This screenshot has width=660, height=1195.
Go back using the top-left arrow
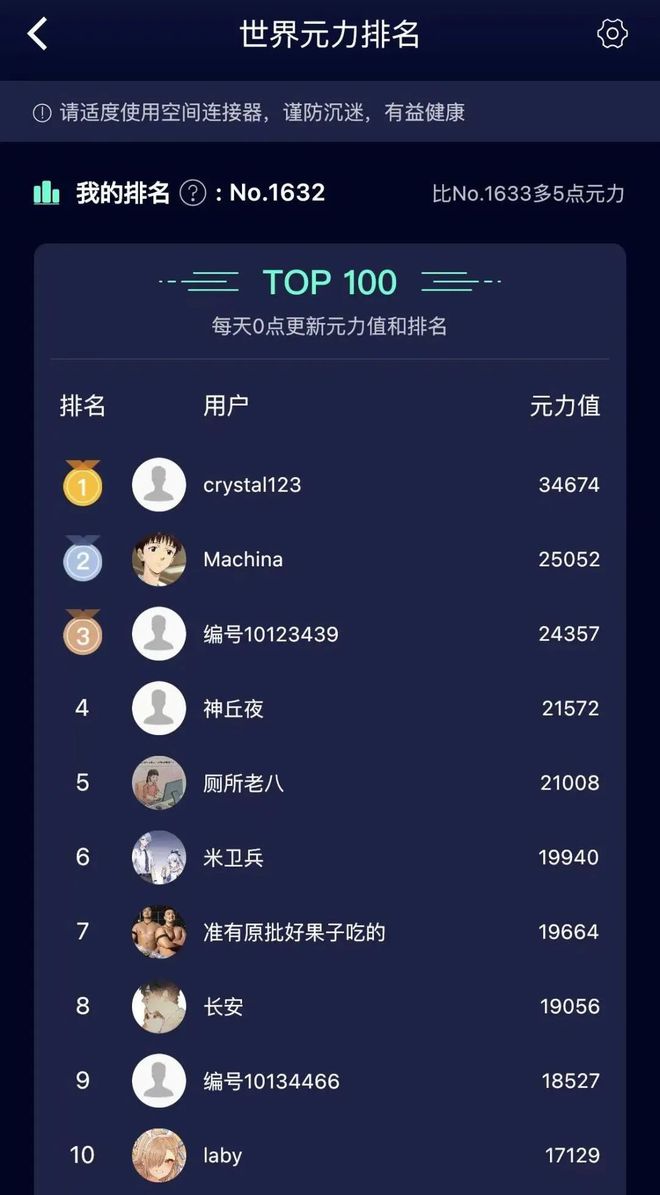coord(37,34)
